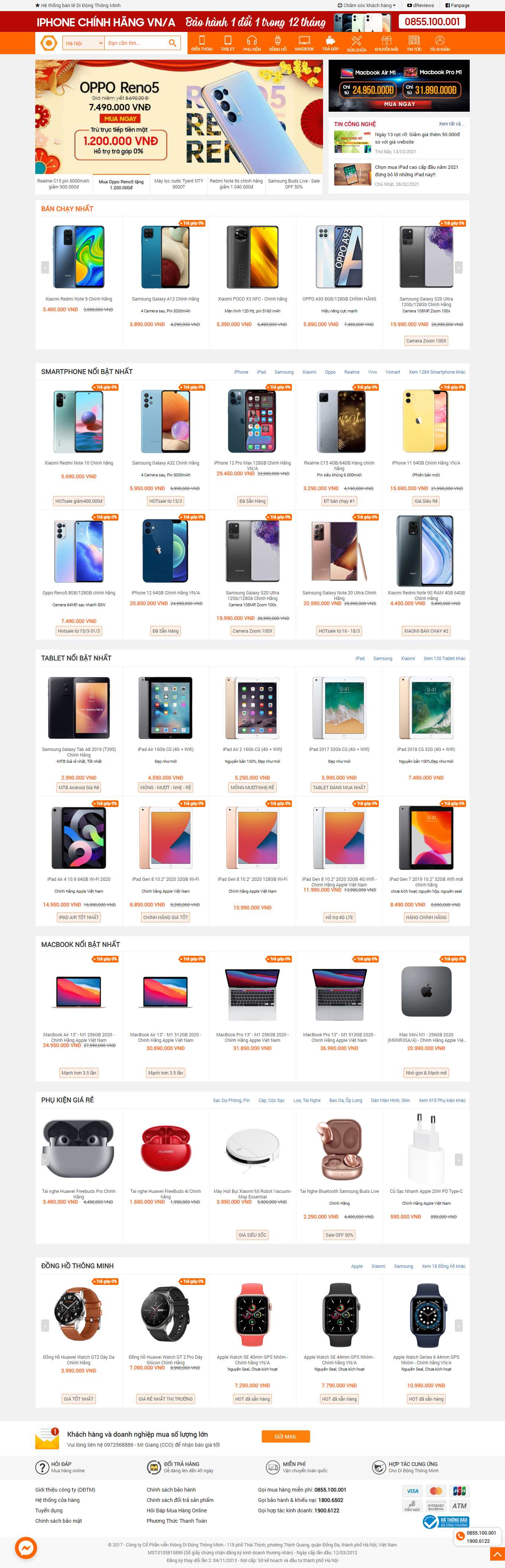See all 120 tablets via "Xem 120 Tablet khác"
Viewport: 505px width, 1568px height.
[444, 659]
